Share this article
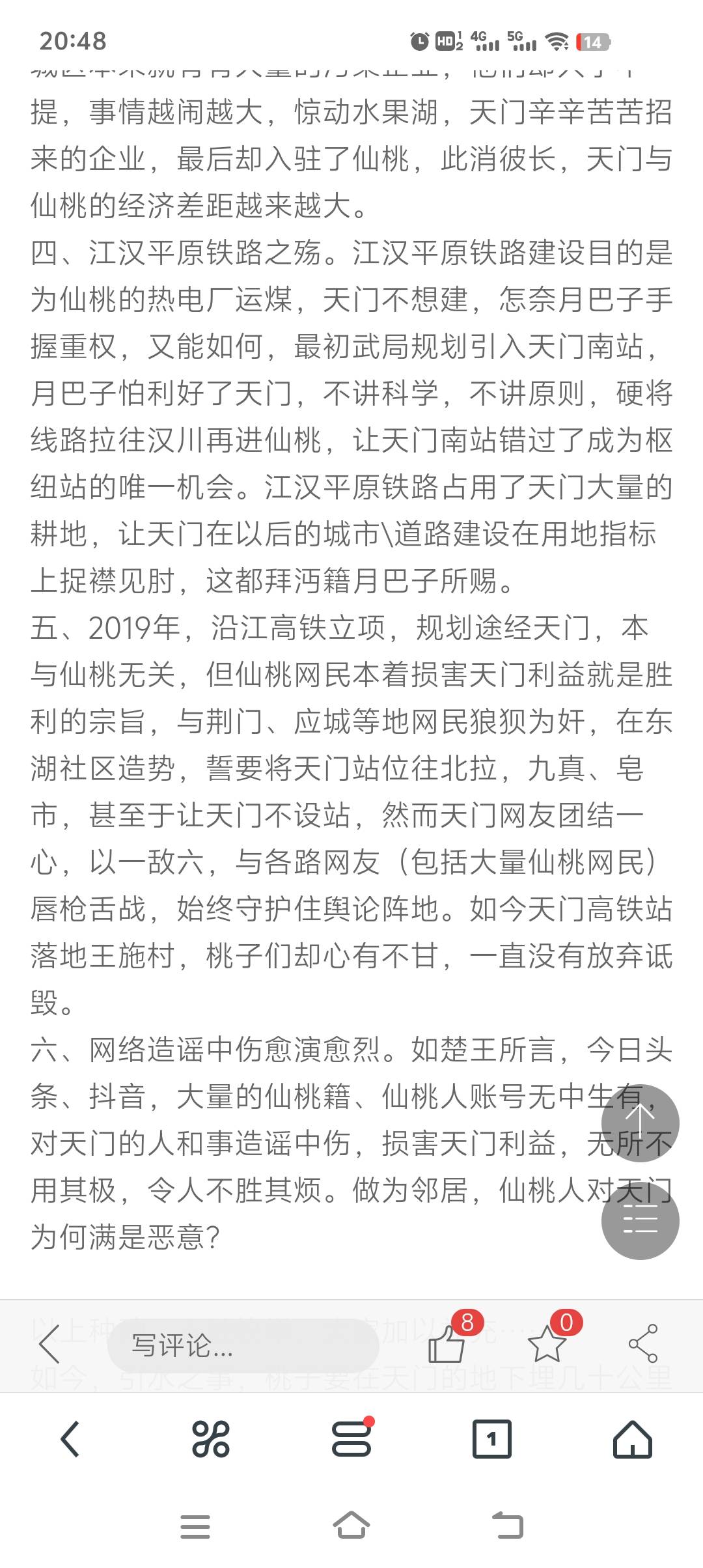The width and height of the screenshot is (703, 1568). [642, 1344]
